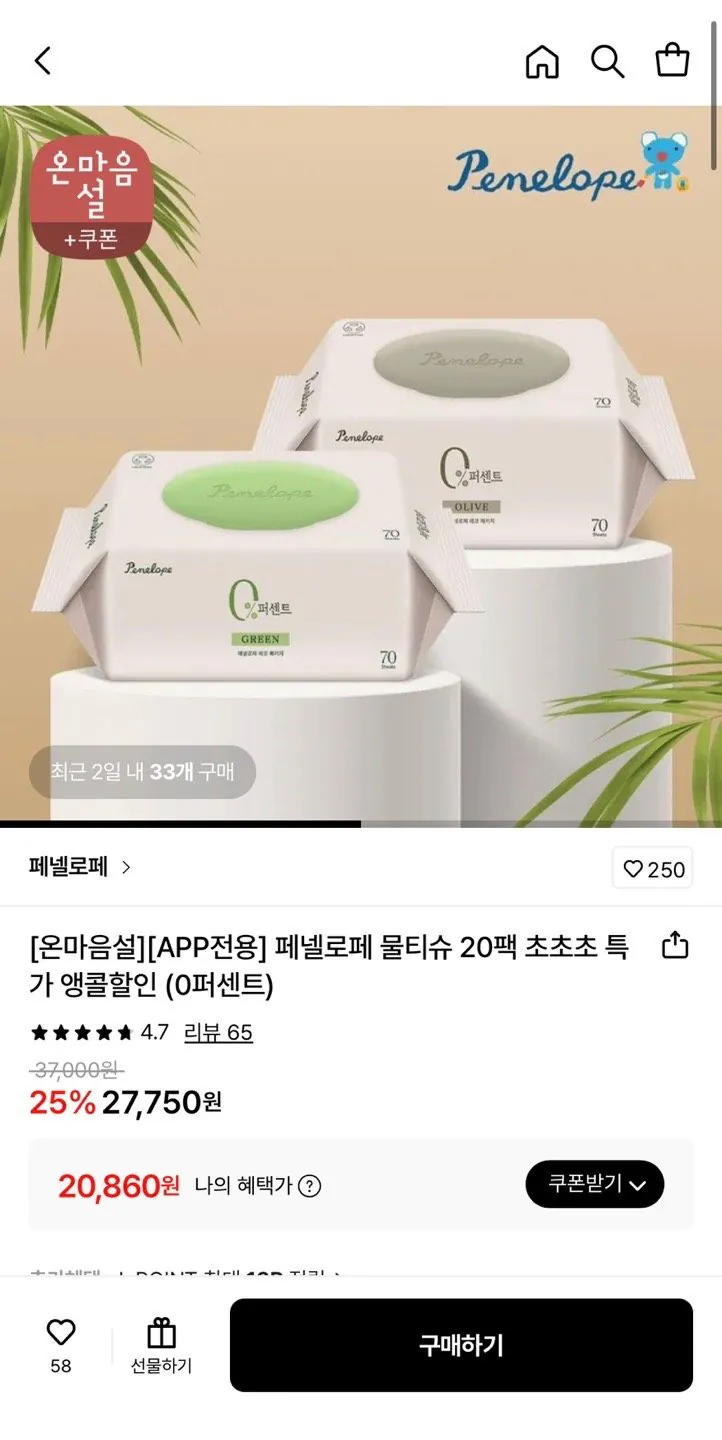Tap the home icon in the top bar

pyautogui.click(x=543, y=60)
